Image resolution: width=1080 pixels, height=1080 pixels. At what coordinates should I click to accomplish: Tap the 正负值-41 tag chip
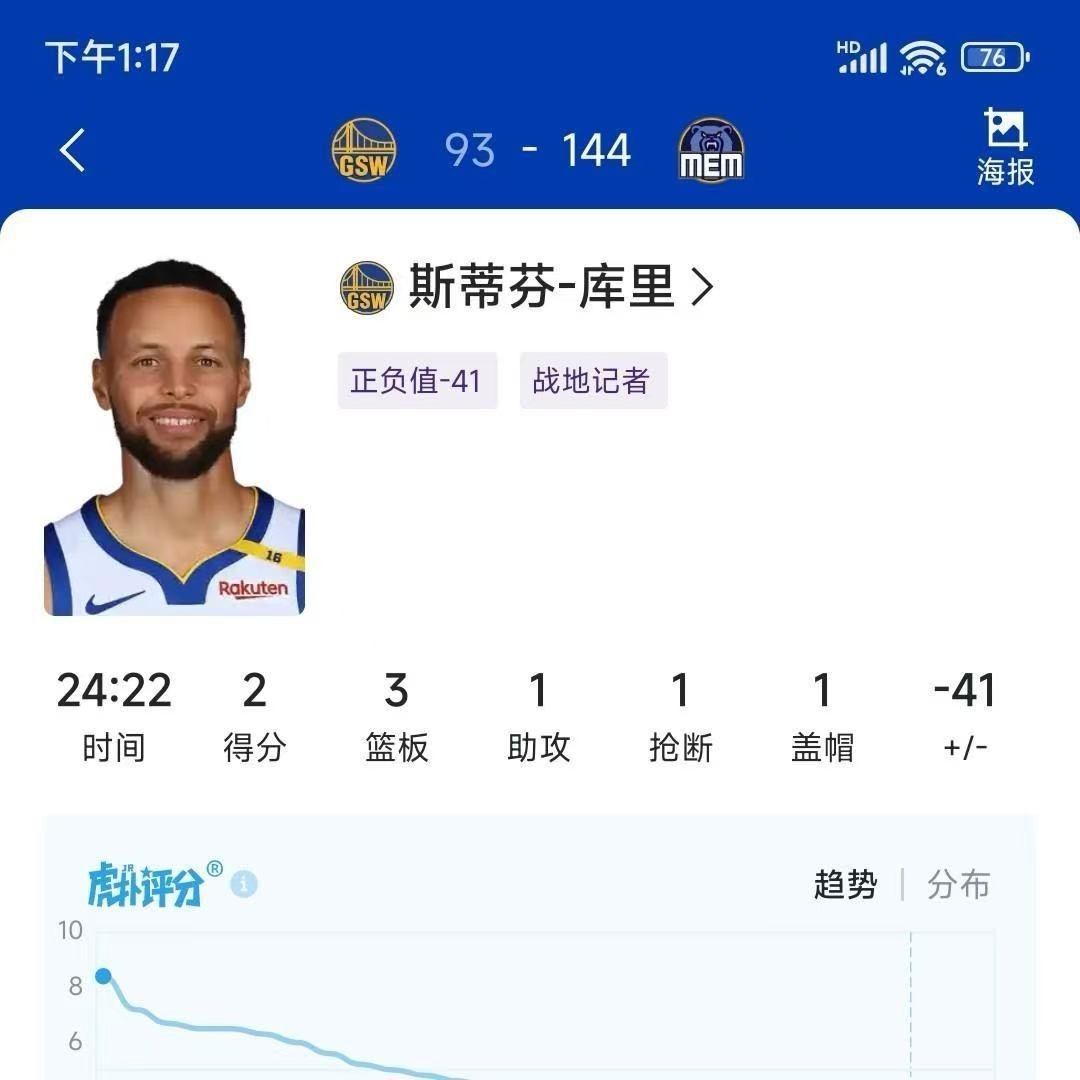417,381
